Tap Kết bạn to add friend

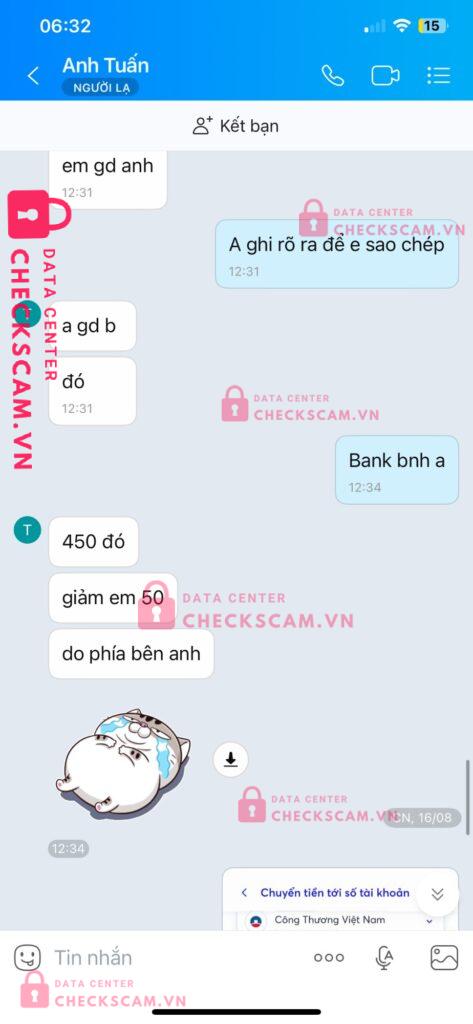click(236, 125)
